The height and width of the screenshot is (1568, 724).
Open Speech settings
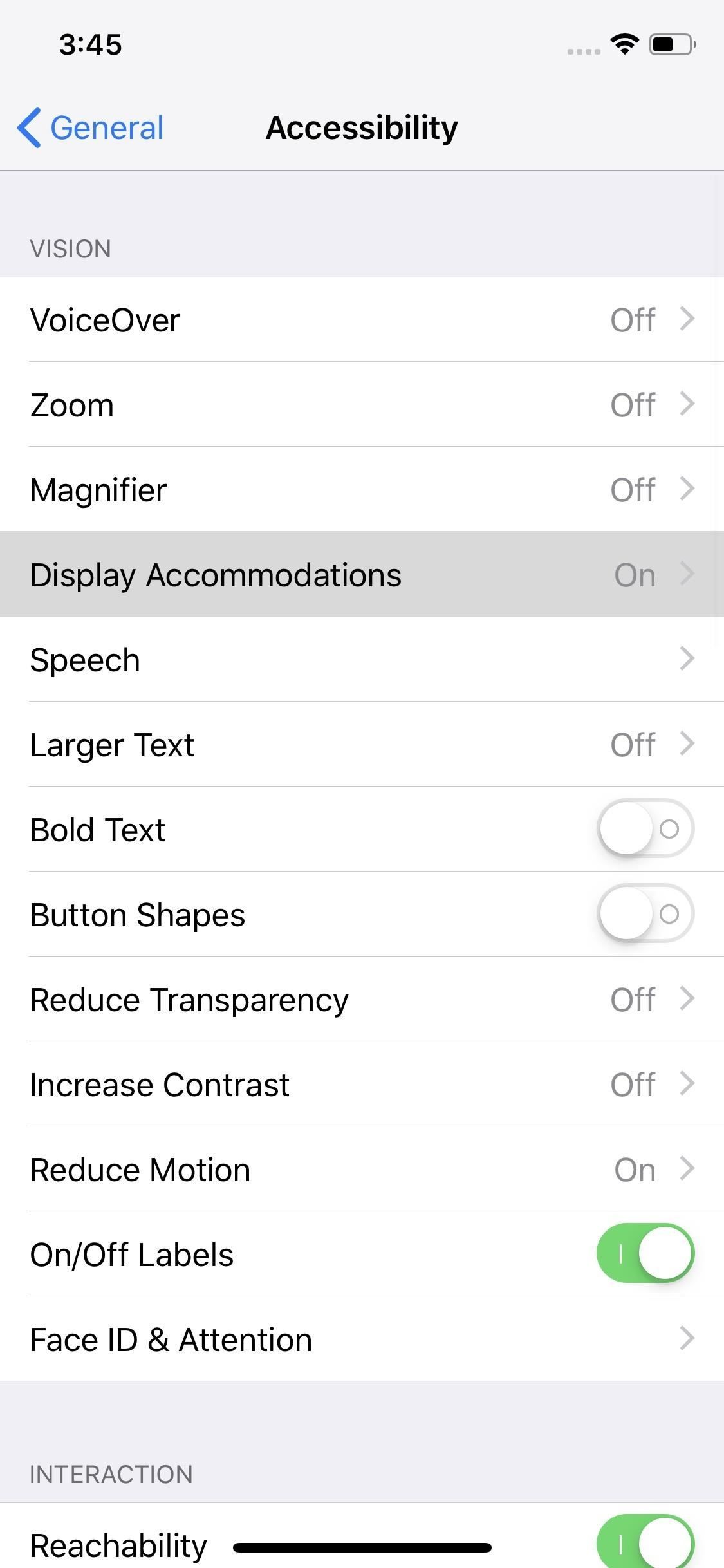coord(362,660)
